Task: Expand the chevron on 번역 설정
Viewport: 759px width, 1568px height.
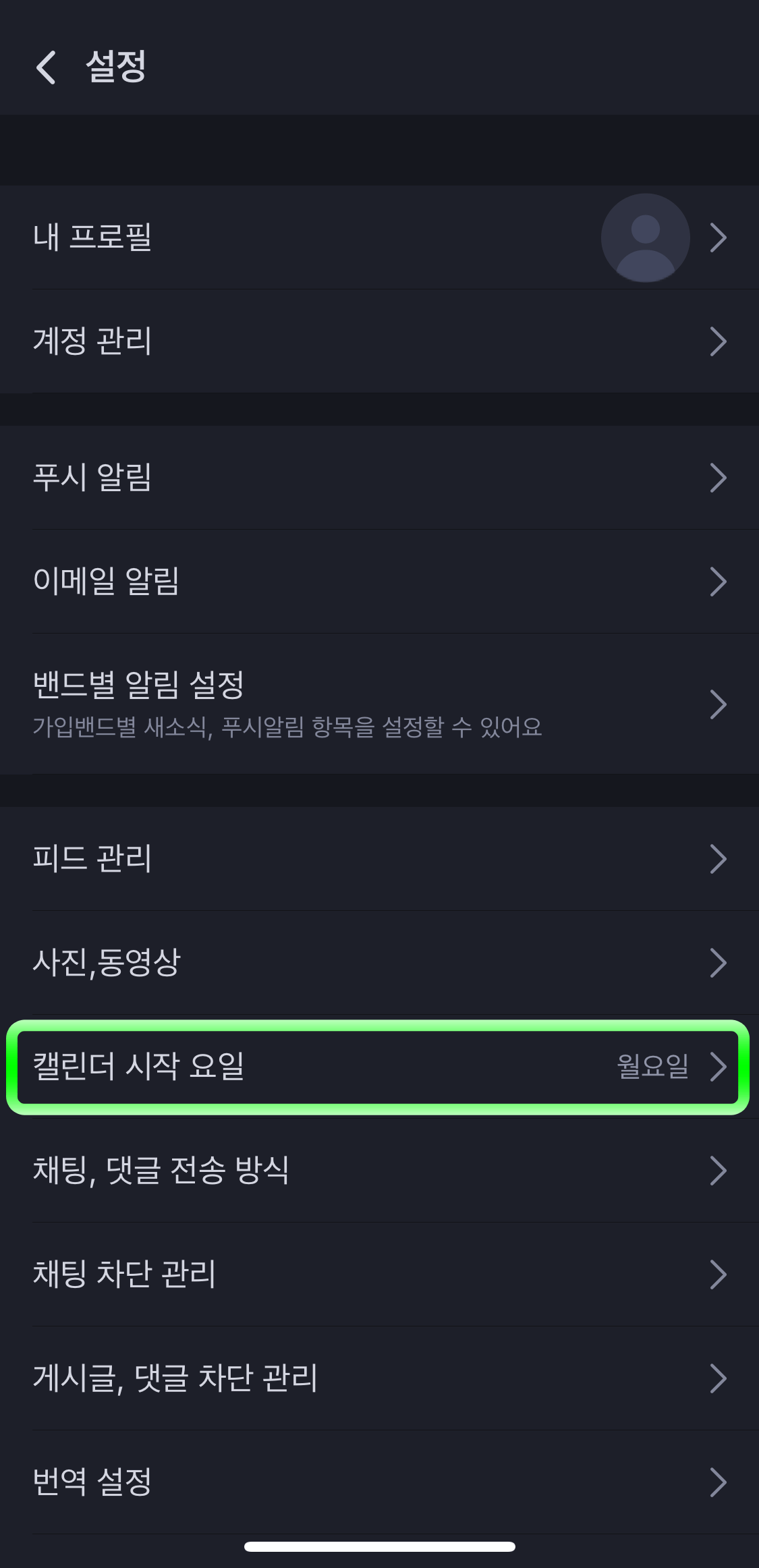Action: tap(719, 1482)
